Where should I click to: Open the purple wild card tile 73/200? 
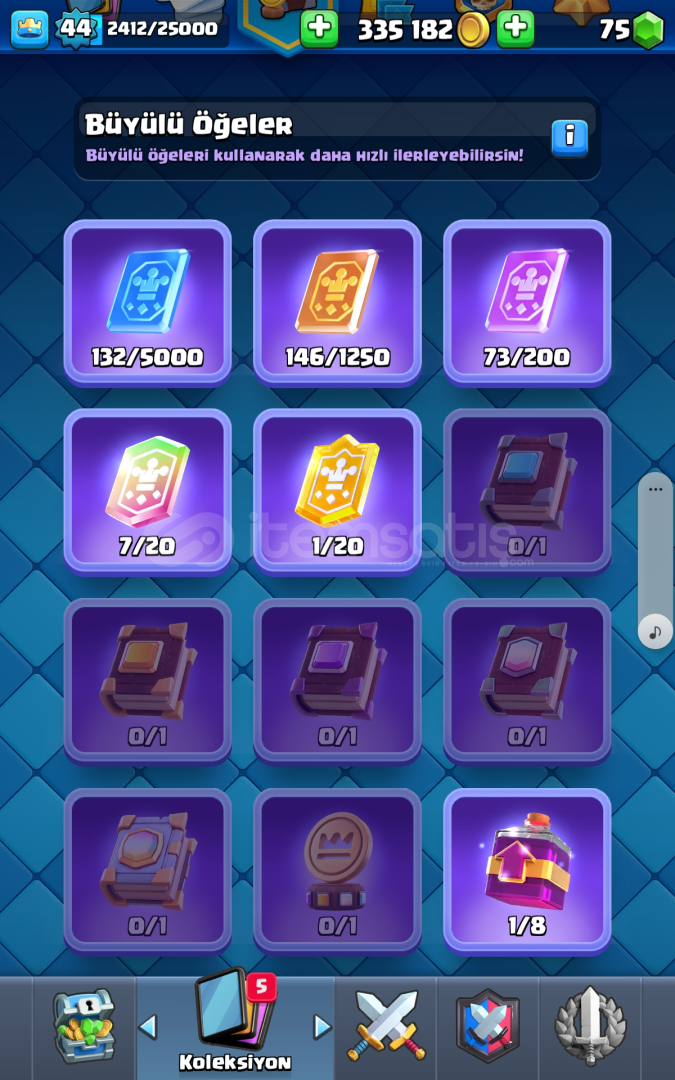coord(527,302)
